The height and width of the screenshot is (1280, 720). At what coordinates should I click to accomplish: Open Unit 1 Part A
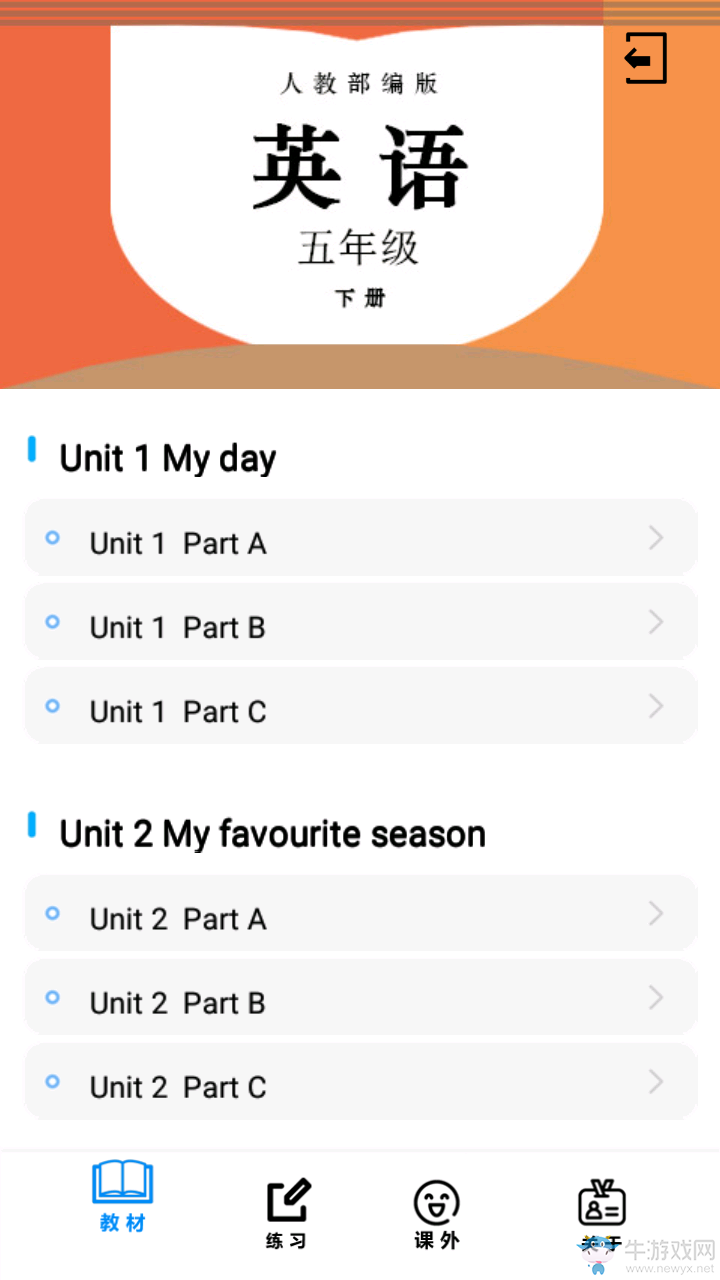tap(360, 538)
